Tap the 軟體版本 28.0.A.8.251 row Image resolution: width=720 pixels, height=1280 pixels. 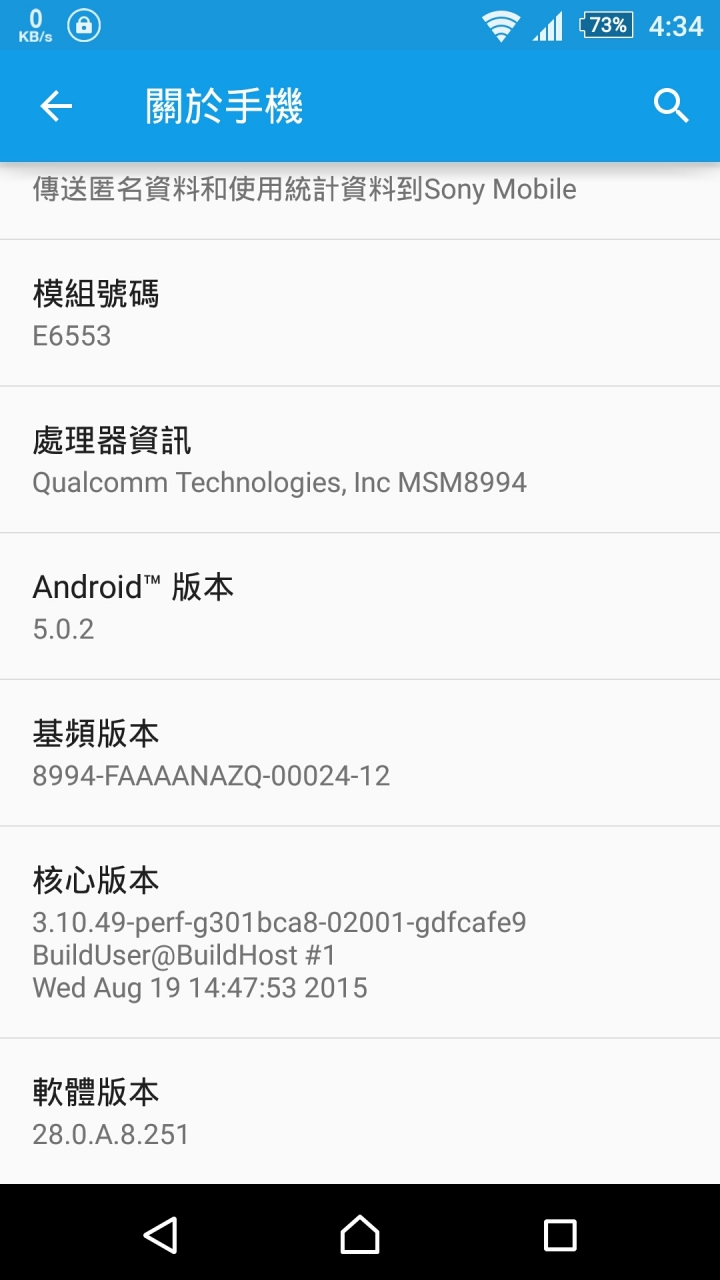click(360, 1112)
